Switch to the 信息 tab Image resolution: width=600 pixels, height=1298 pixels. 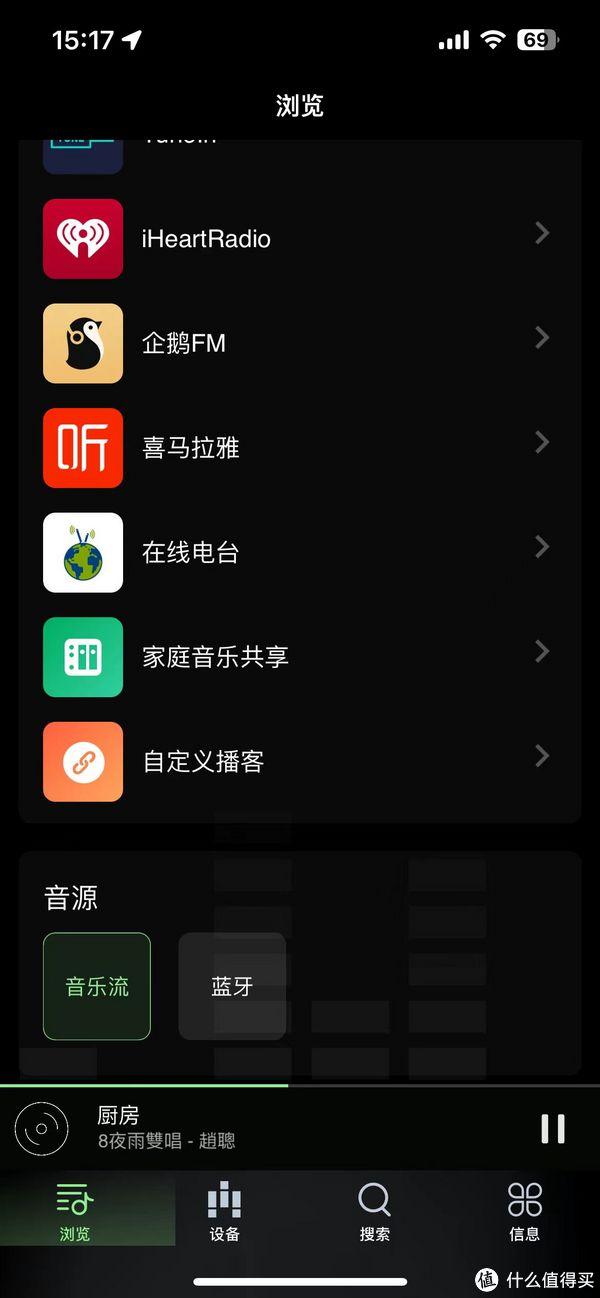pyautogui.click(x=525, y=1211)
